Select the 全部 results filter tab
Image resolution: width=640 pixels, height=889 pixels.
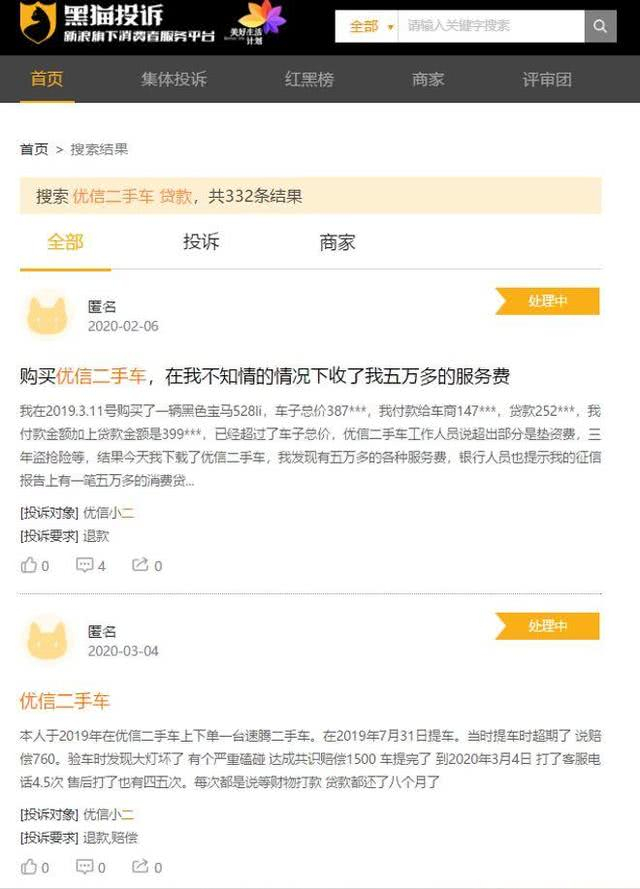pos(65,242)
